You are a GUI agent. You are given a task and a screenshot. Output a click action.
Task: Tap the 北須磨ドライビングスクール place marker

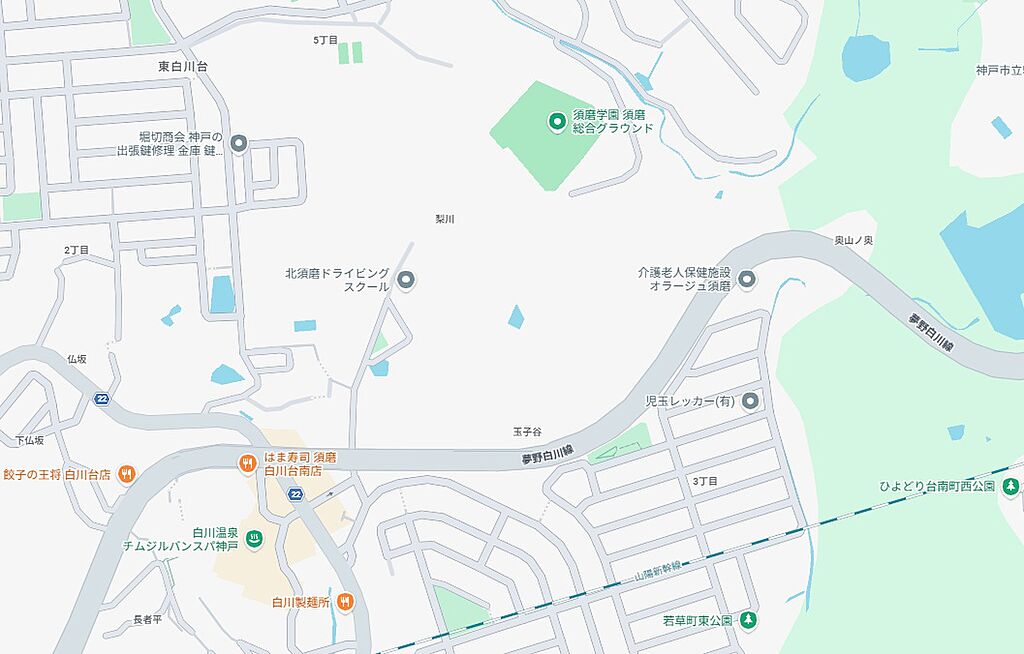[x=405, y=280]
